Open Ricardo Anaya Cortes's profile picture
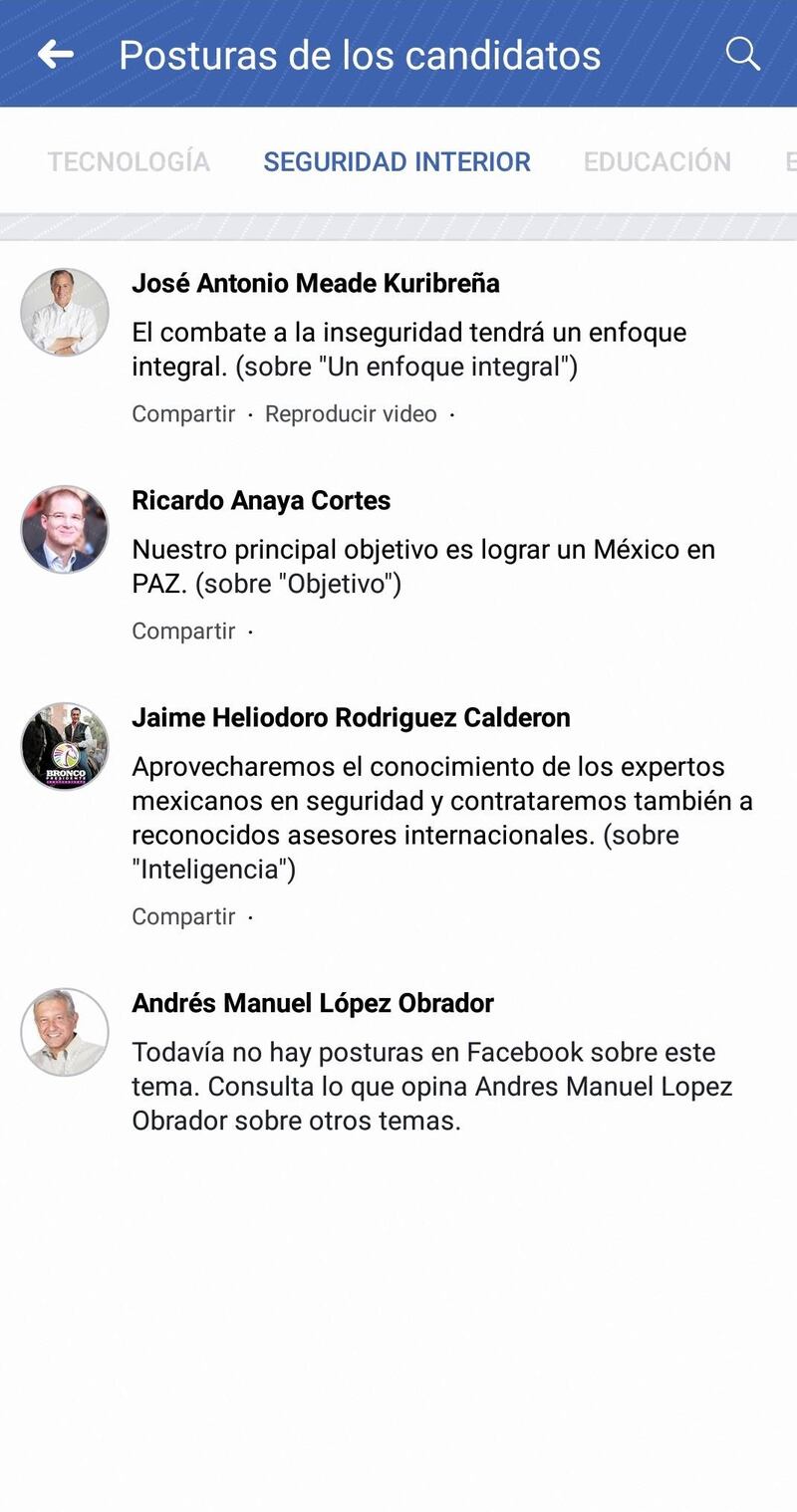Image resolution: width=797 pixels, height=1512 pixels. coord(65,529)
